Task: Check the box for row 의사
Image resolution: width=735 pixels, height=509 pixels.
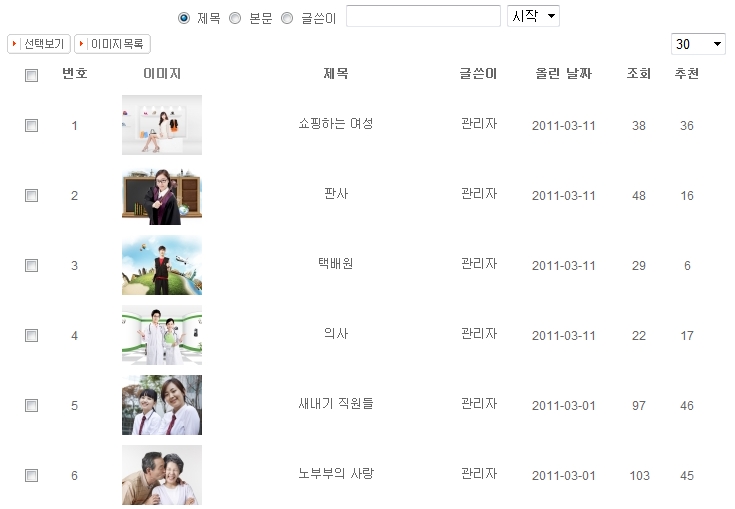Action: 31,335
